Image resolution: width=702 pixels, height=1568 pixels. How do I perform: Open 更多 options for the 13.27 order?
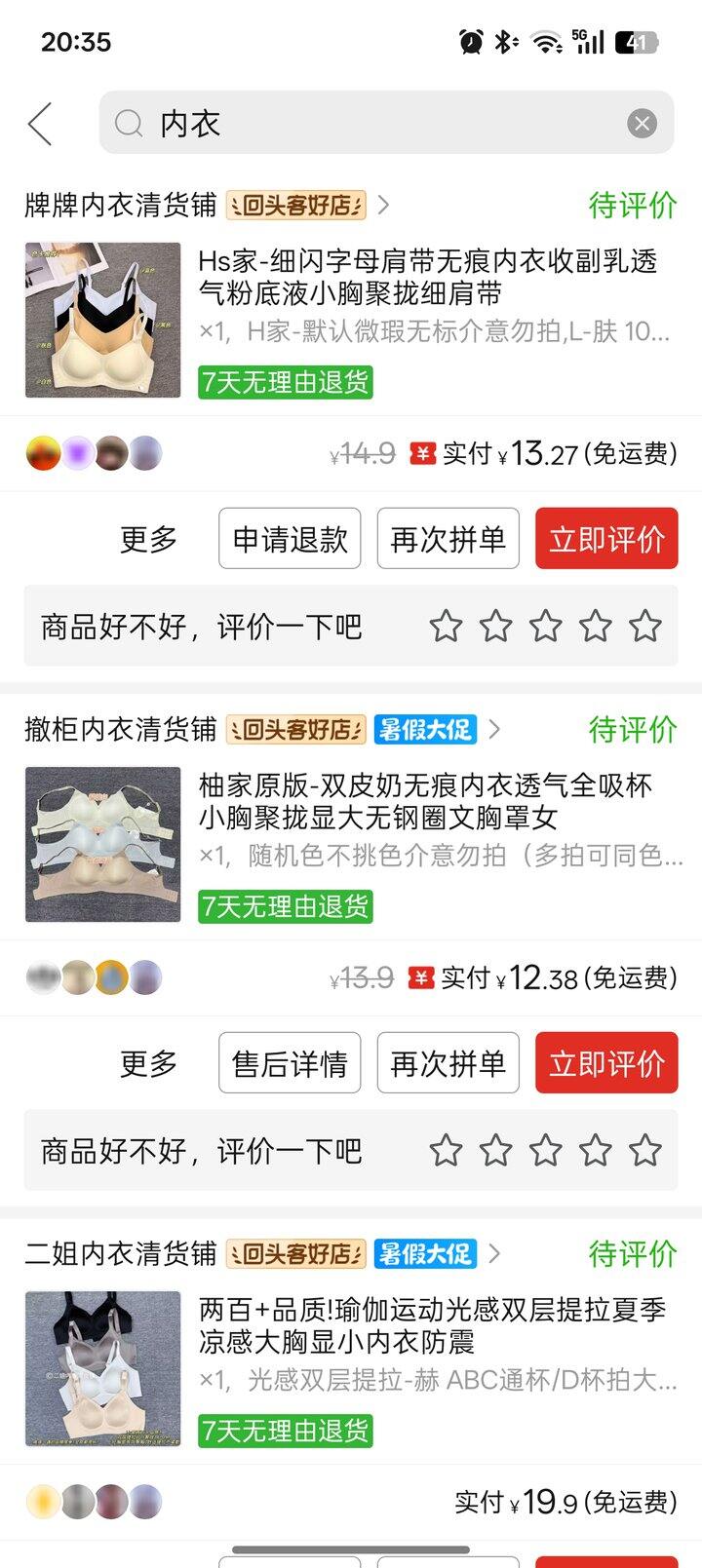pos(148,539)
